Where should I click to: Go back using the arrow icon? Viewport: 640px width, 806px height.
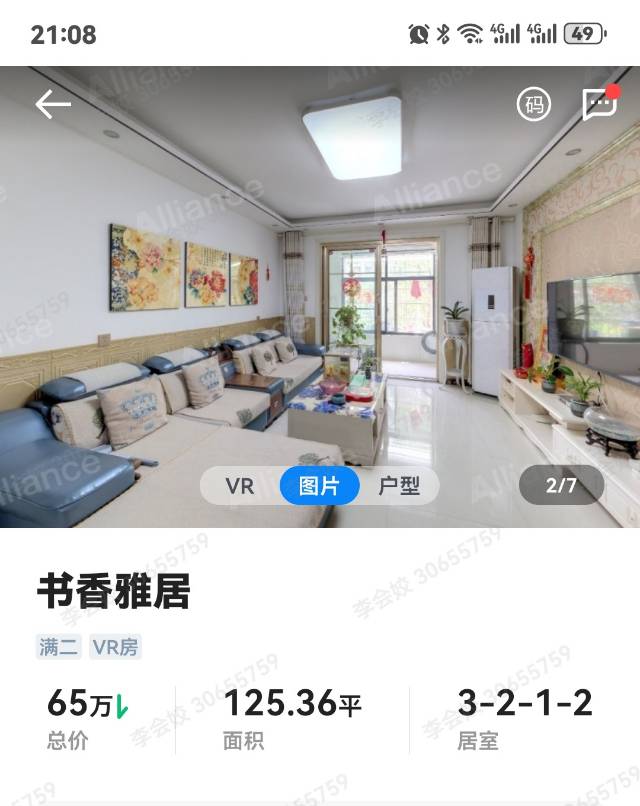[53, 104]
